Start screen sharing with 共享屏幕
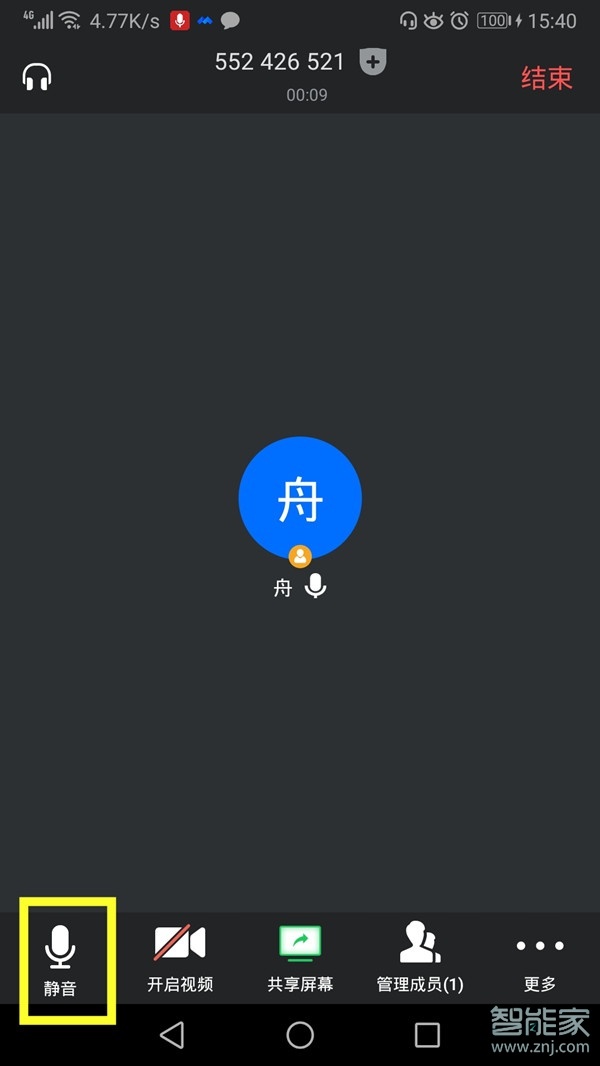Viewport: 600px width, 1066px height. (x=300, y=959)
